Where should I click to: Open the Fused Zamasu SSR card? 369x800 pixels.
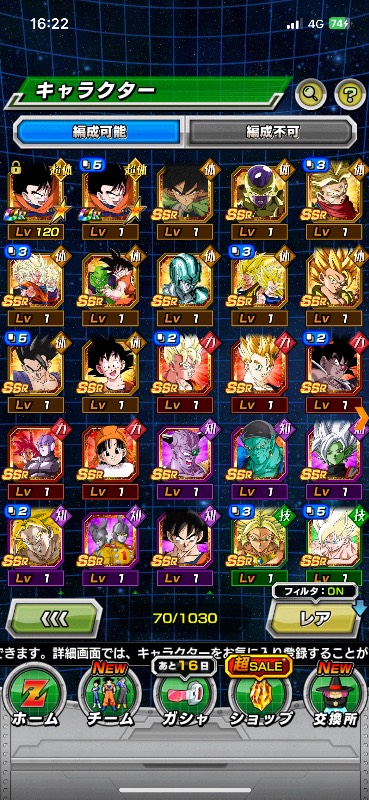tap(334, 459)
